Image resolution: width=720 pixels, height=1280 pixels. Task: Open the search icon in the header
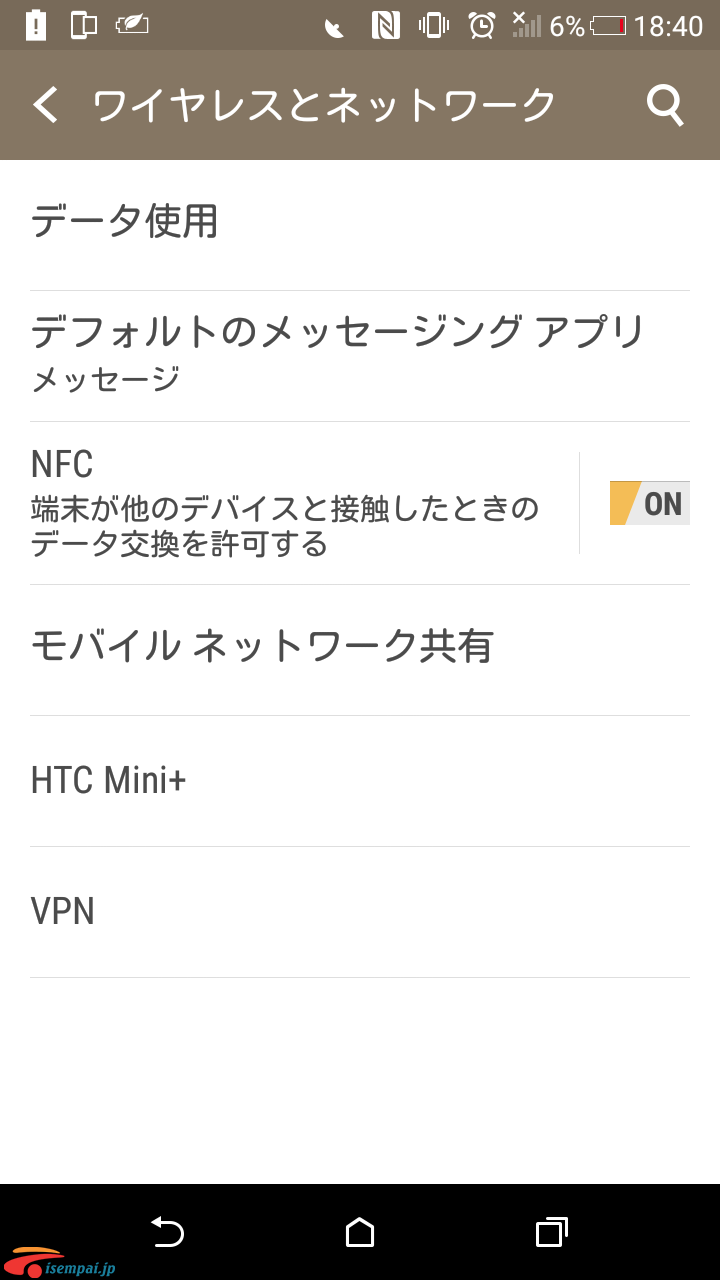click(665, 105)
